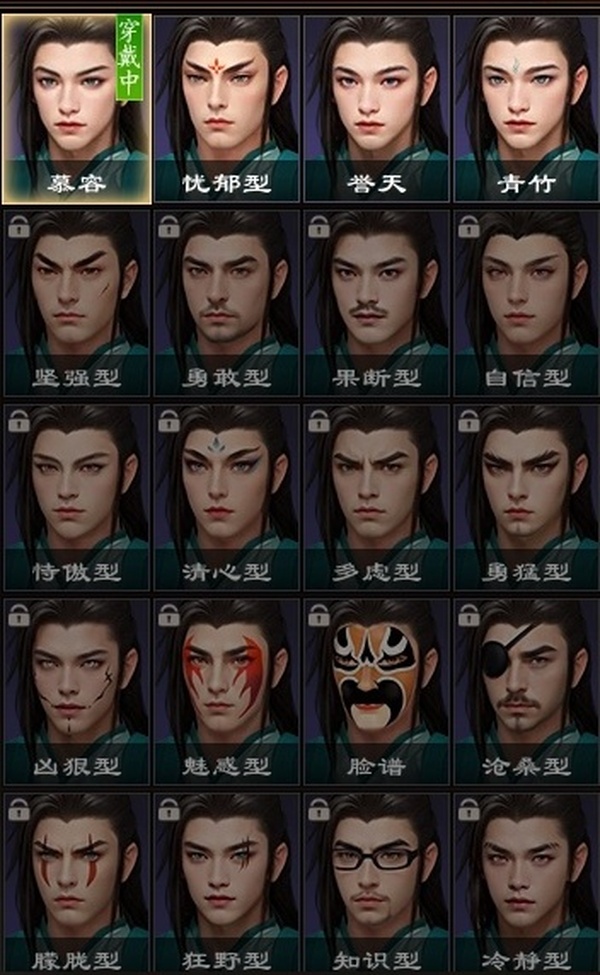Pick the 誉天 face option
The height and width of the screenshot is (975, 600).
pos(376,105)
